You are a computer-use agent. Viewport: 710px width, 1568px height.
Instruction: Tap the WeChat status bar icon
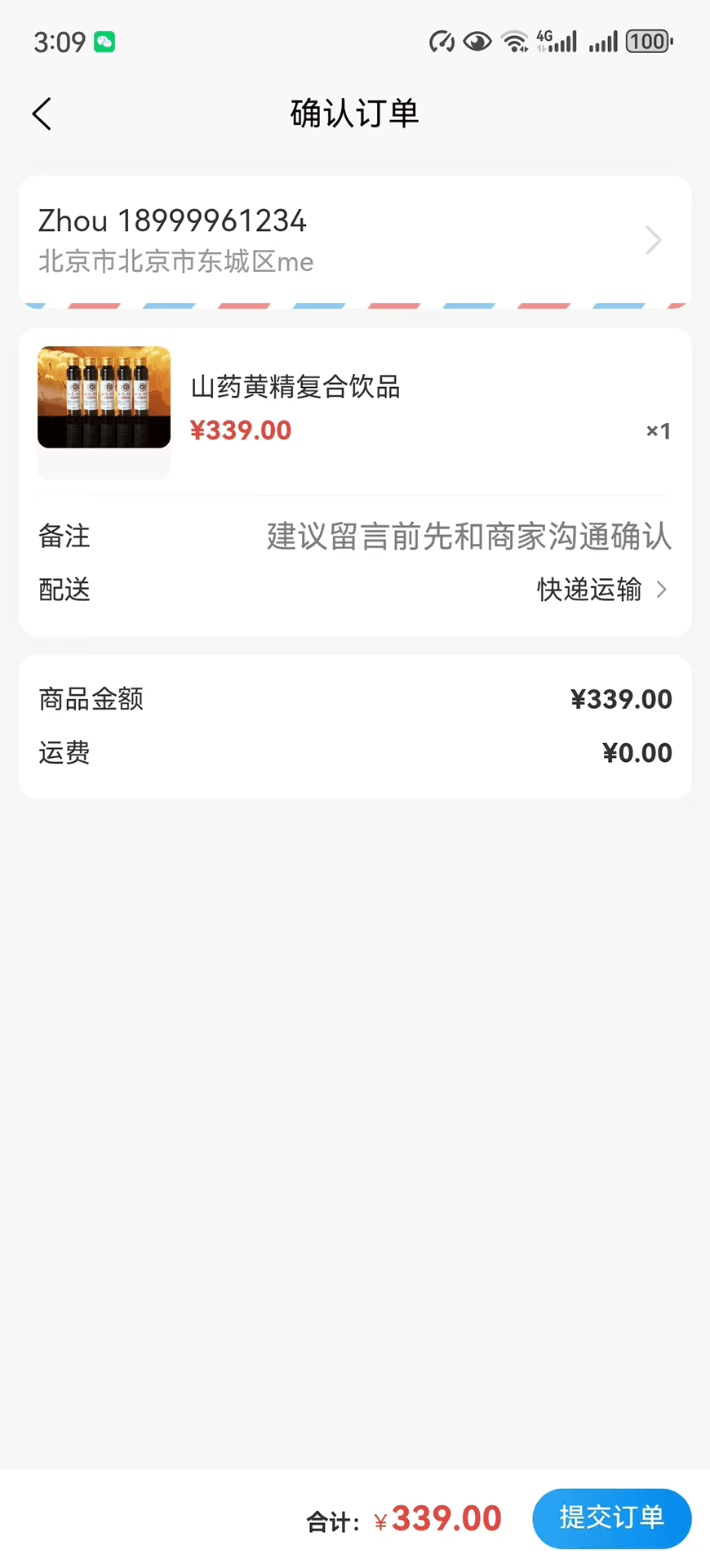coord(105,39)
